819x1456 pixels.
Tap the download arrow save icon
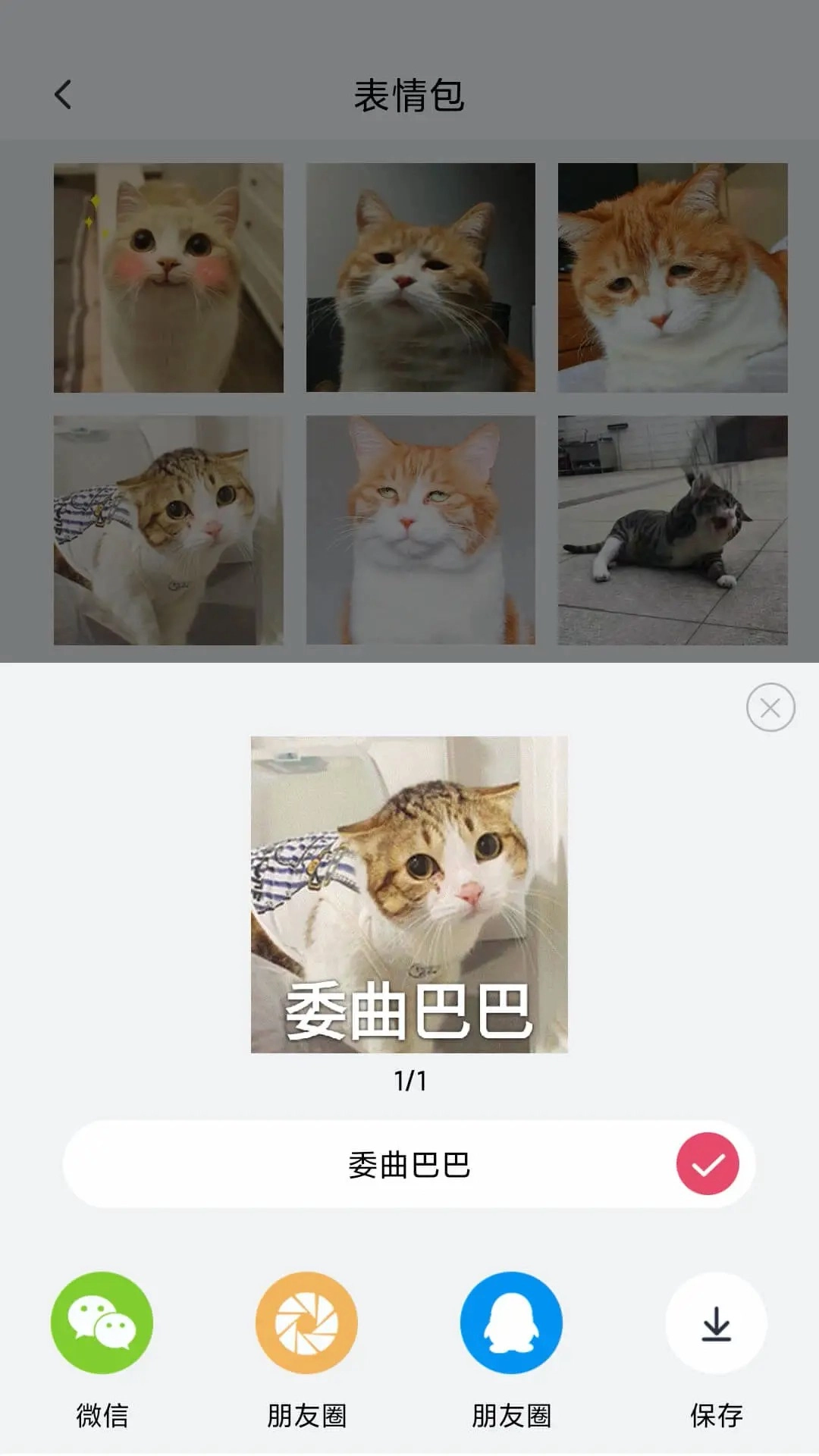tap(715, 1323)
